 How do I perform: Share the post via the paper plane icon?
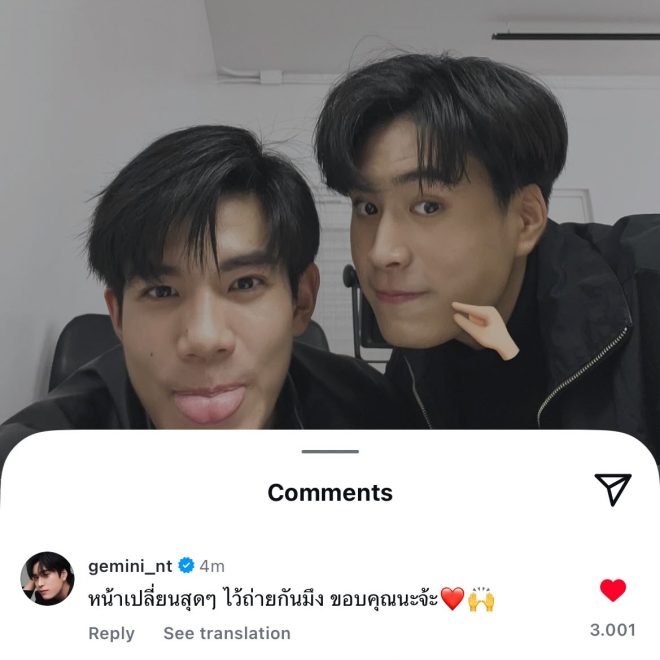tap(613, 489)
